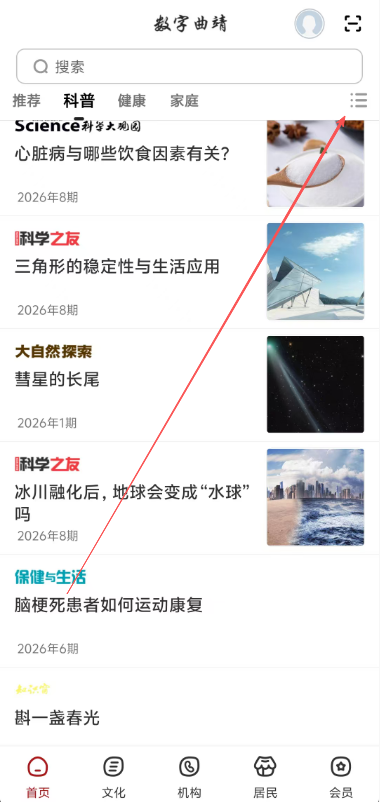Open the 家庭 tab
This screenshot has height=802, width=380.
(184, 101)
